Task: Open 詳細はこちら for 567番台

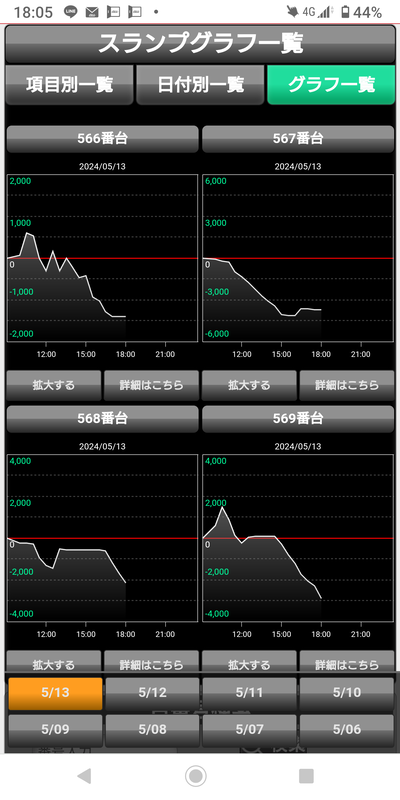Action: tap(347, 385)
